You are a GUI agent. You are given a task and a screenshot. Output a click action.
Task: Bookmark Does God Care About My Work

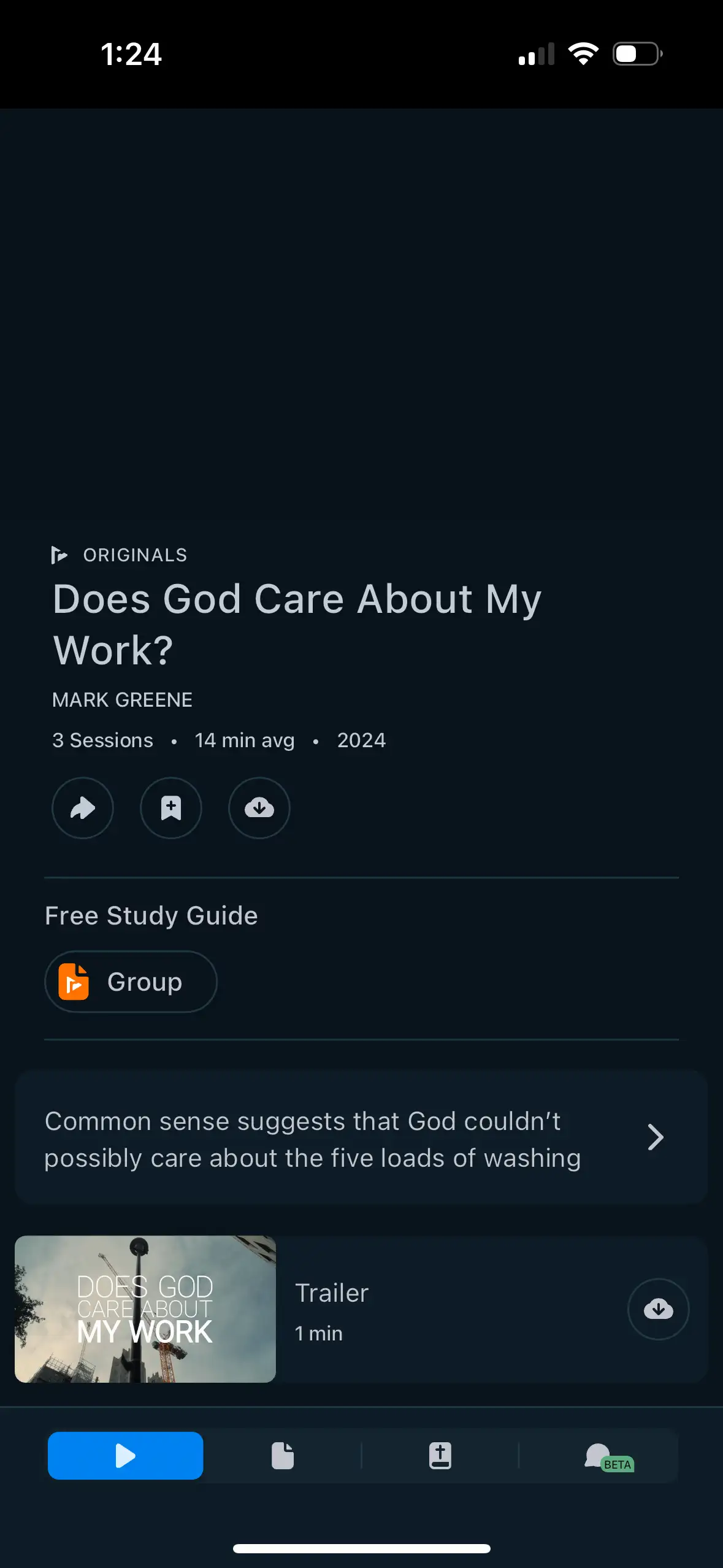(171, 808)
